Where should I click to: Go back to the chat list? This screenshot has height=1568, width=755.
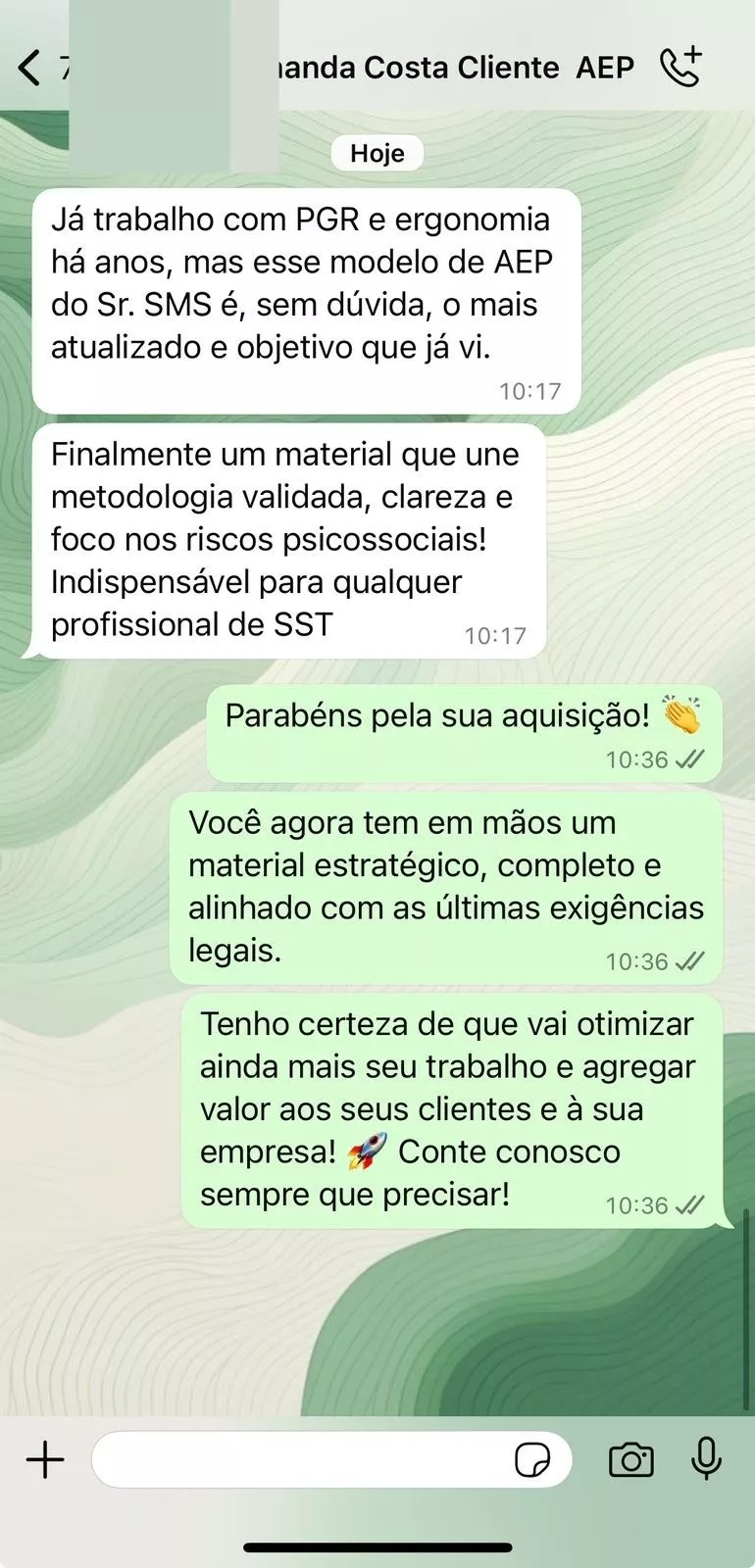[x=30, y=68]
